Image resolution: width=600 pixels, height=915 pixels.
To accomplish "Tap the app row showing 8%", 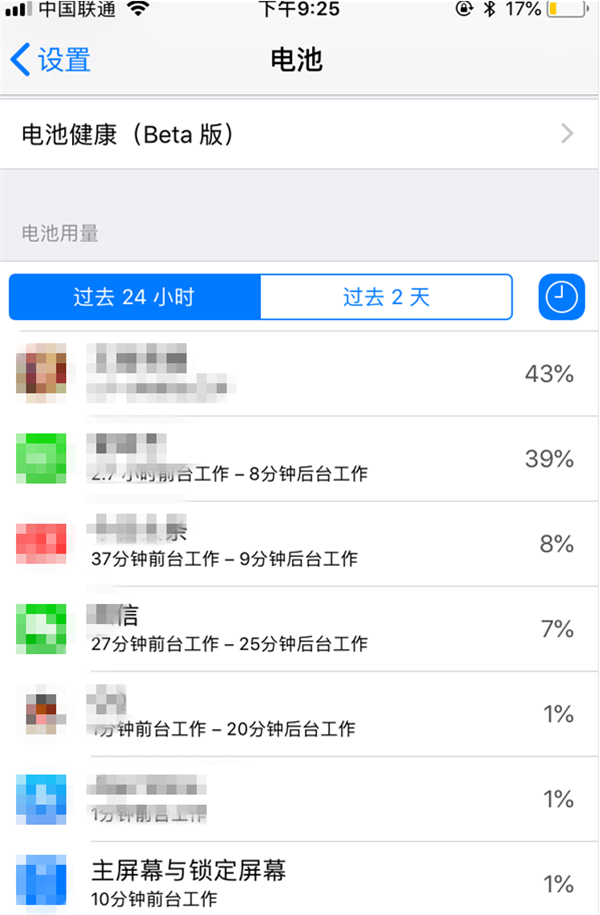I will [x=299, y=544].
